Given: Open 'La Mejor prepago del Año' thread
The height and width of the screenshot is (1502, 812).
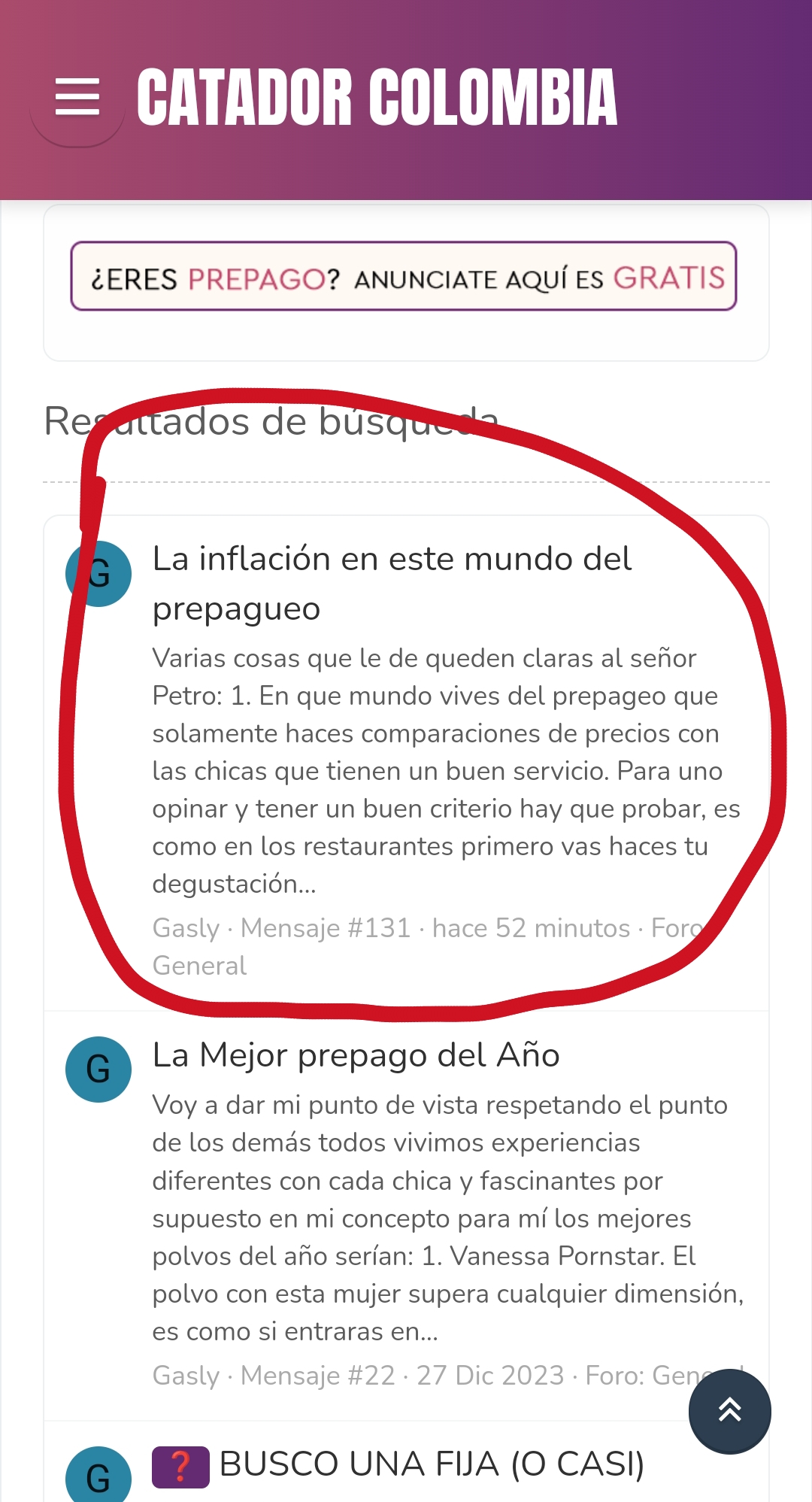Looking at the screenshot, I should (356, 1054).
